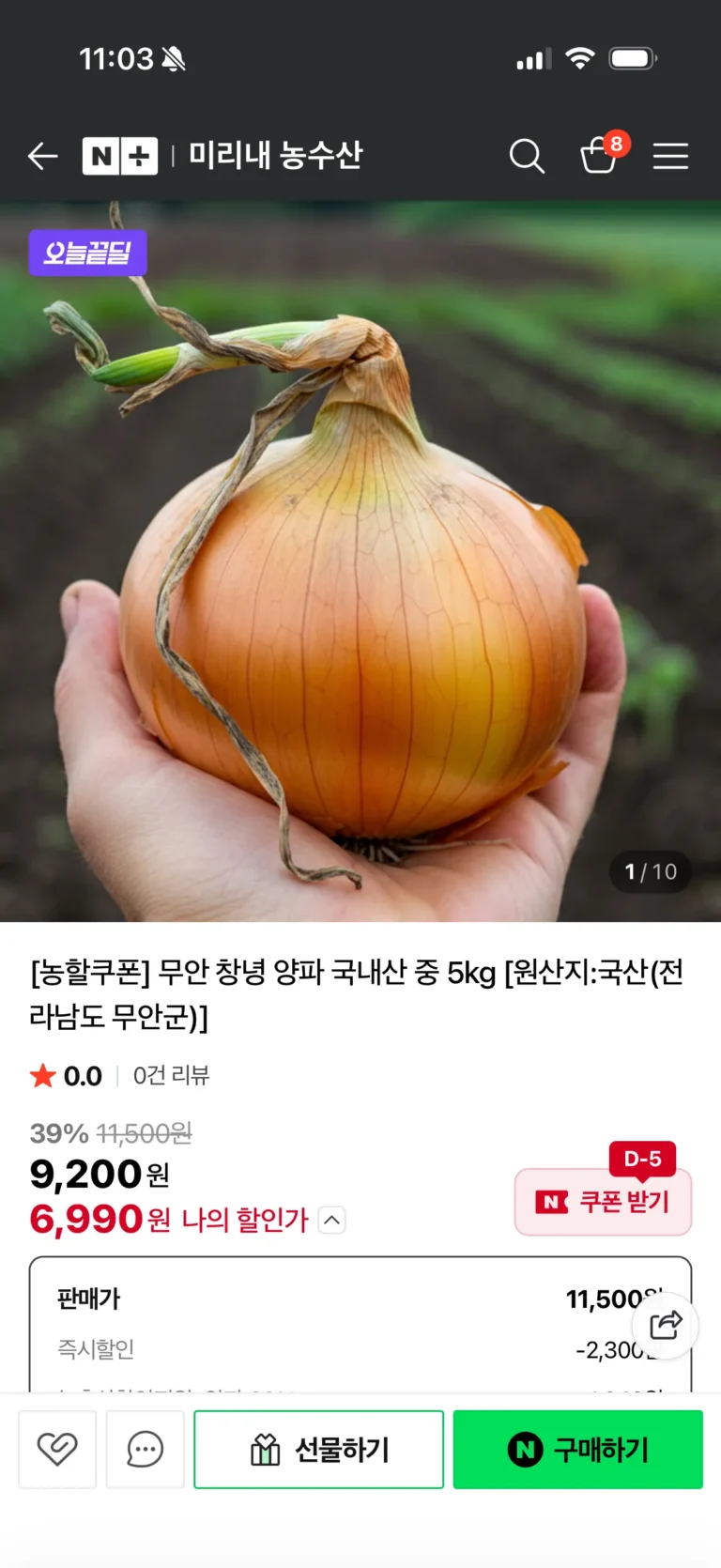Open the hamburger menu
This screenshot has height=1568, width=721.
tap(670, 156)
